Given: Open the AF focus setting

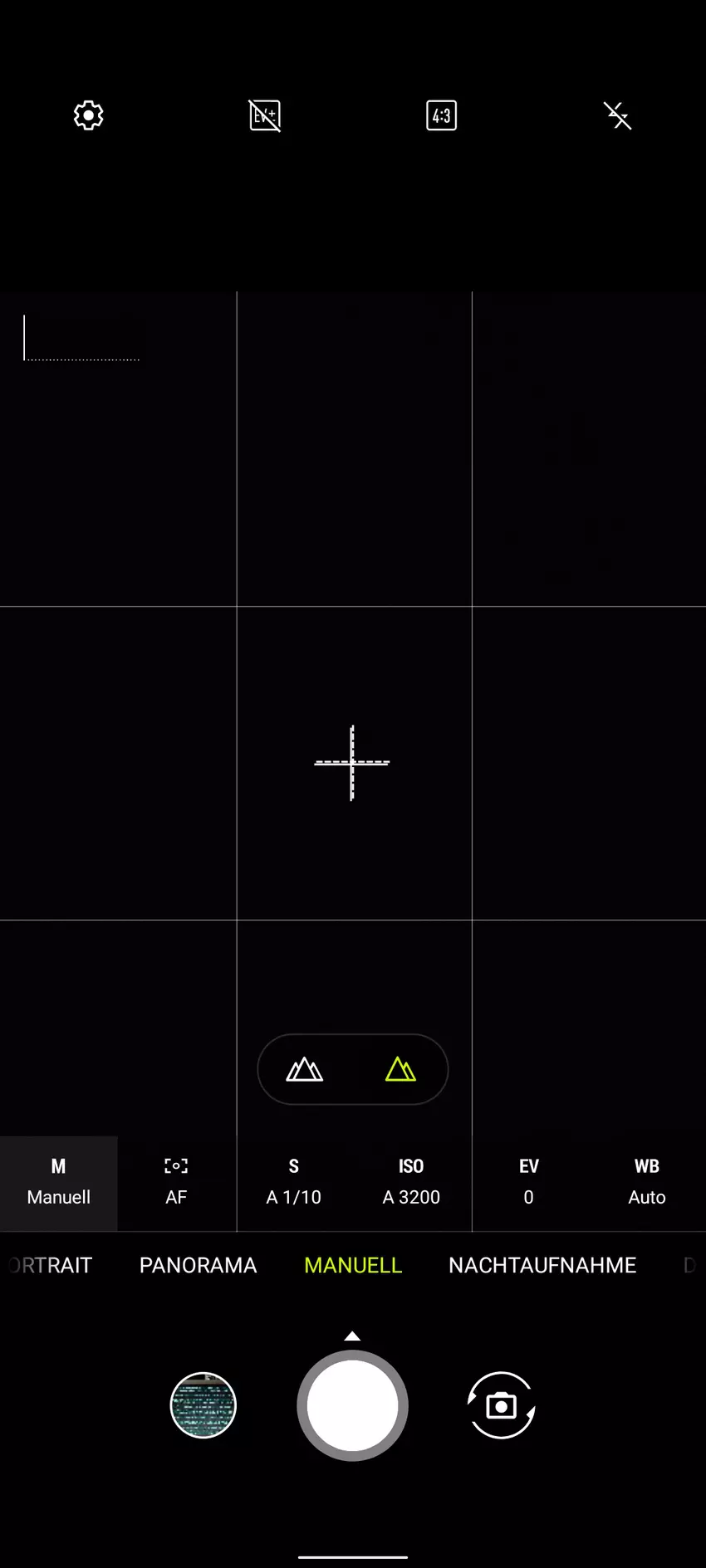Looking at the screenshot, I should click(176, 1182).
